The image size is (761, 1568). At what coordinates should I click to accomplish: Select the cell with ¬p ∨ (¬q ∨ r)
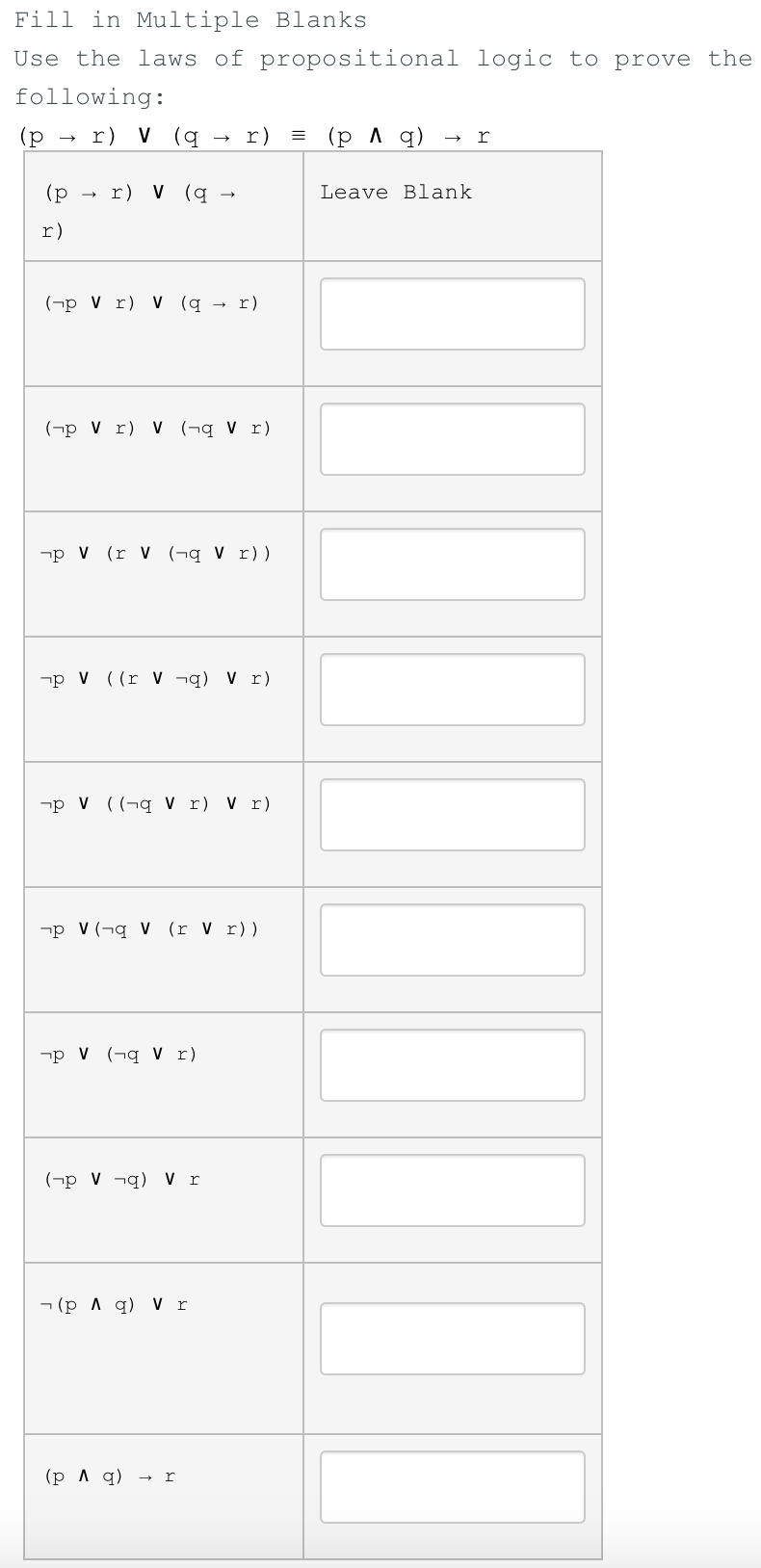coord(118,1054)
